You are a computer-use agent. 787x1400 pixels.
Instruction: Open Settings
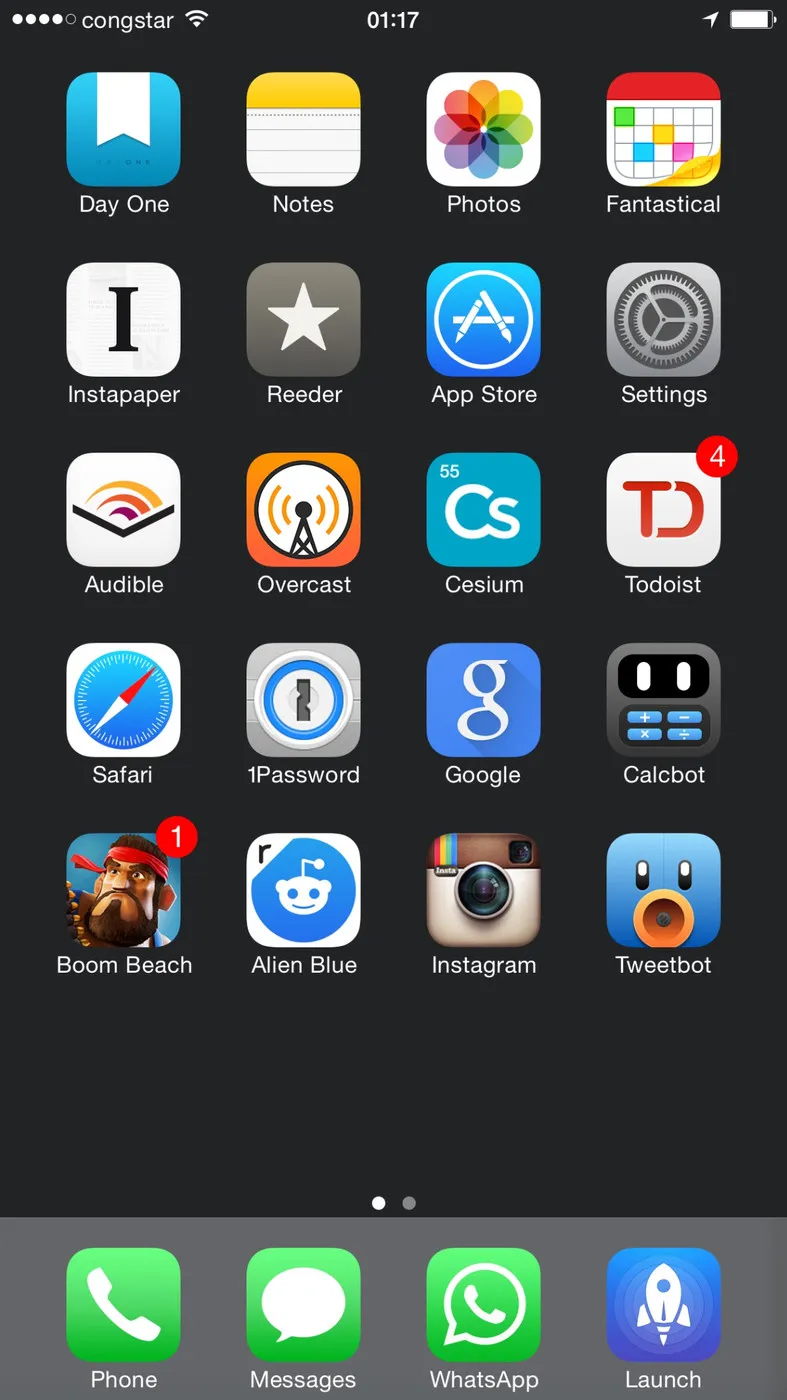click(x=663, y=320)
